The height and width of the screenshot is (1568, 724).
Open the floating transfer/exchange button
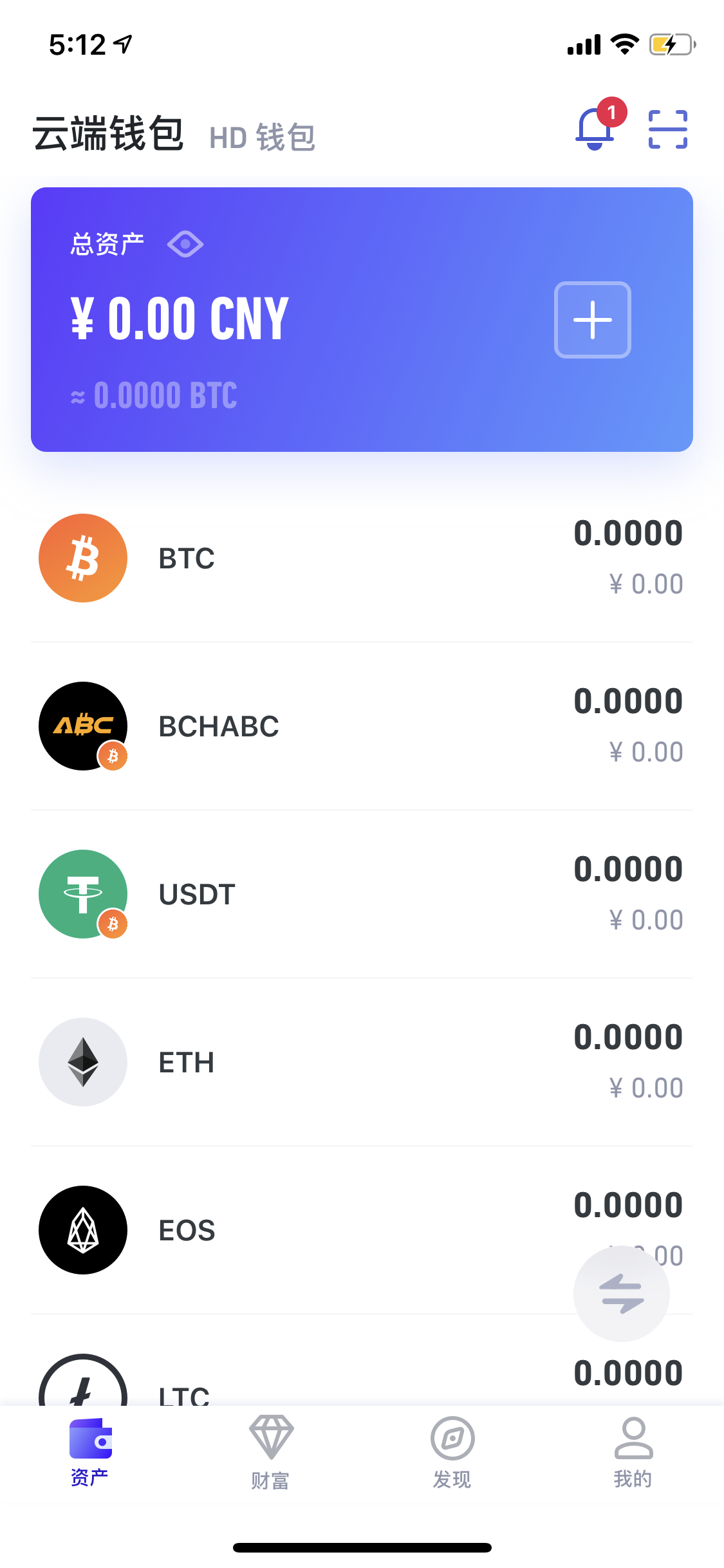point(621,1294)
